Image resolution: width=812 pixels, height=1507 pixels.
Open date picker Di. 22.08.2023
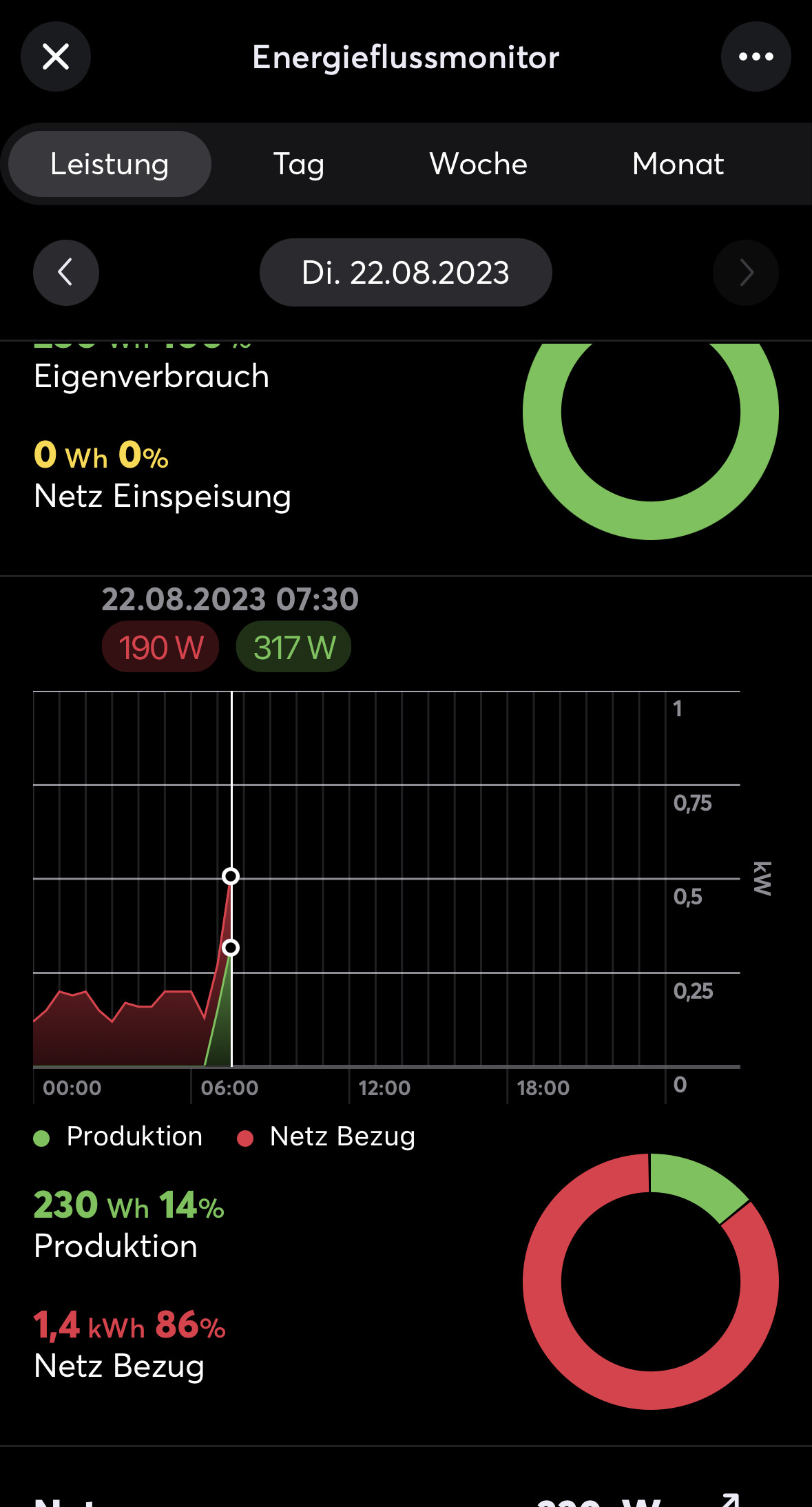coord(406,273)
